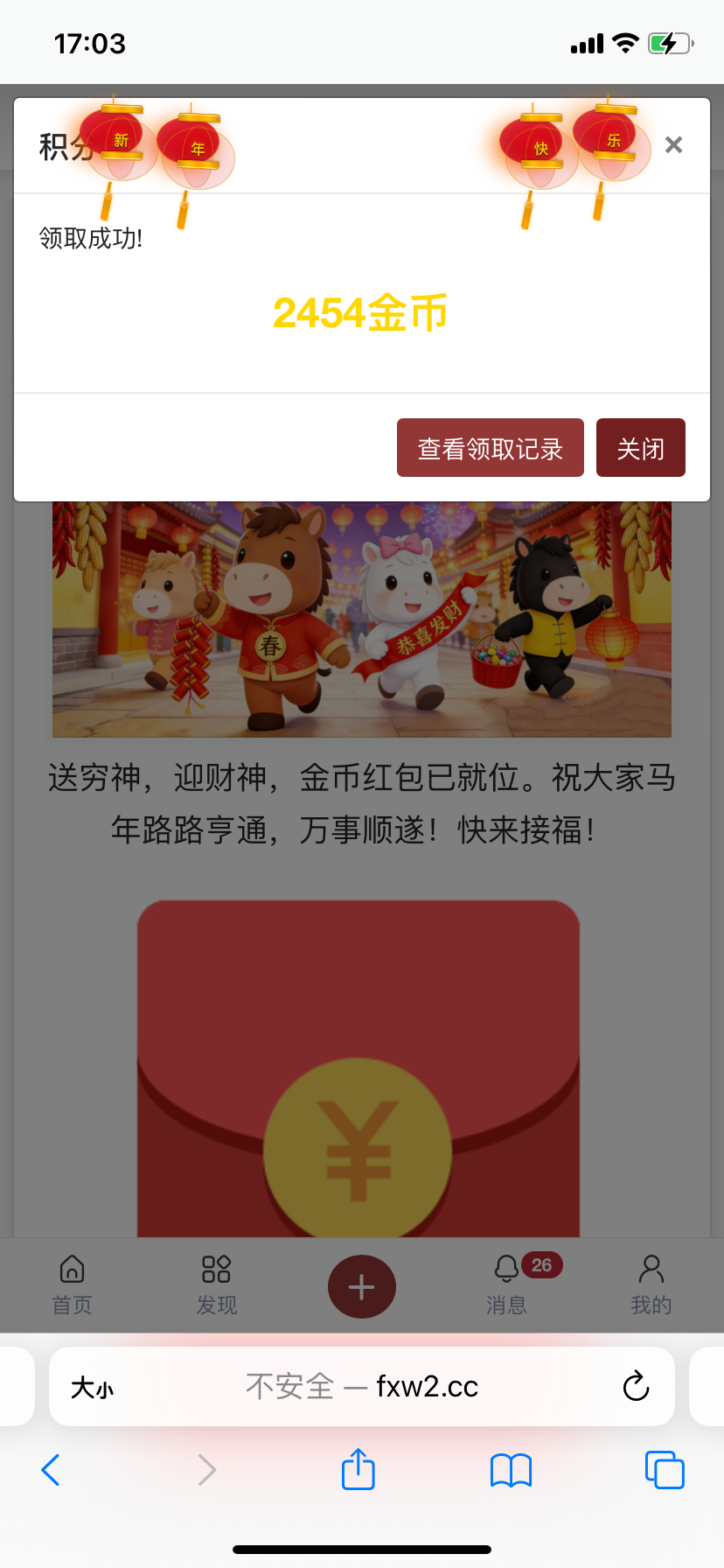Reload the page in Safari
Screen dimensions: 724x1568
pyautogui.click(x=636, y=1386)
